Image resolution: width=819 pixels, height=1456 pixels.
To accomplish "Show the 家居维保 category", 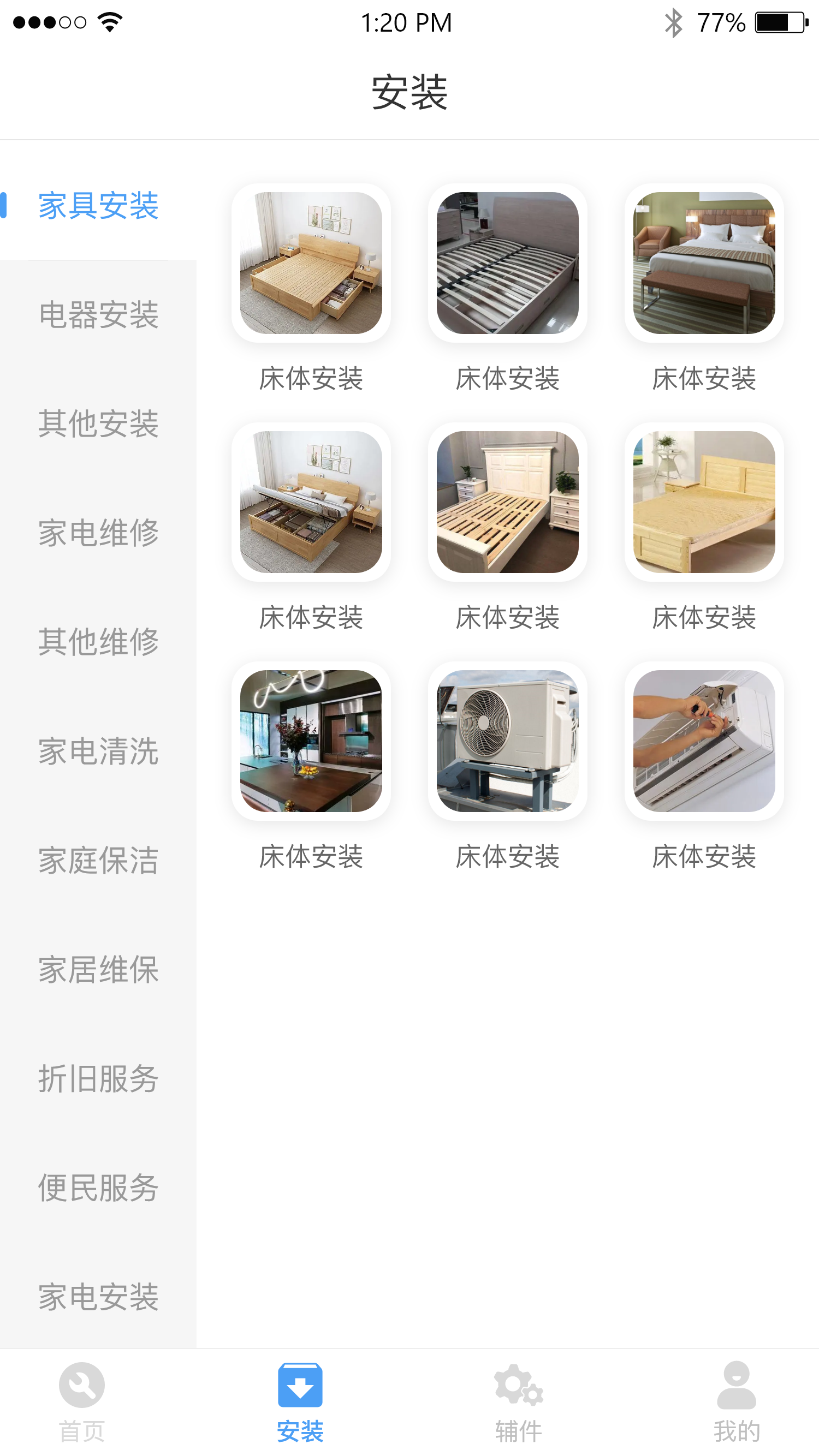I will click(98, 969).
